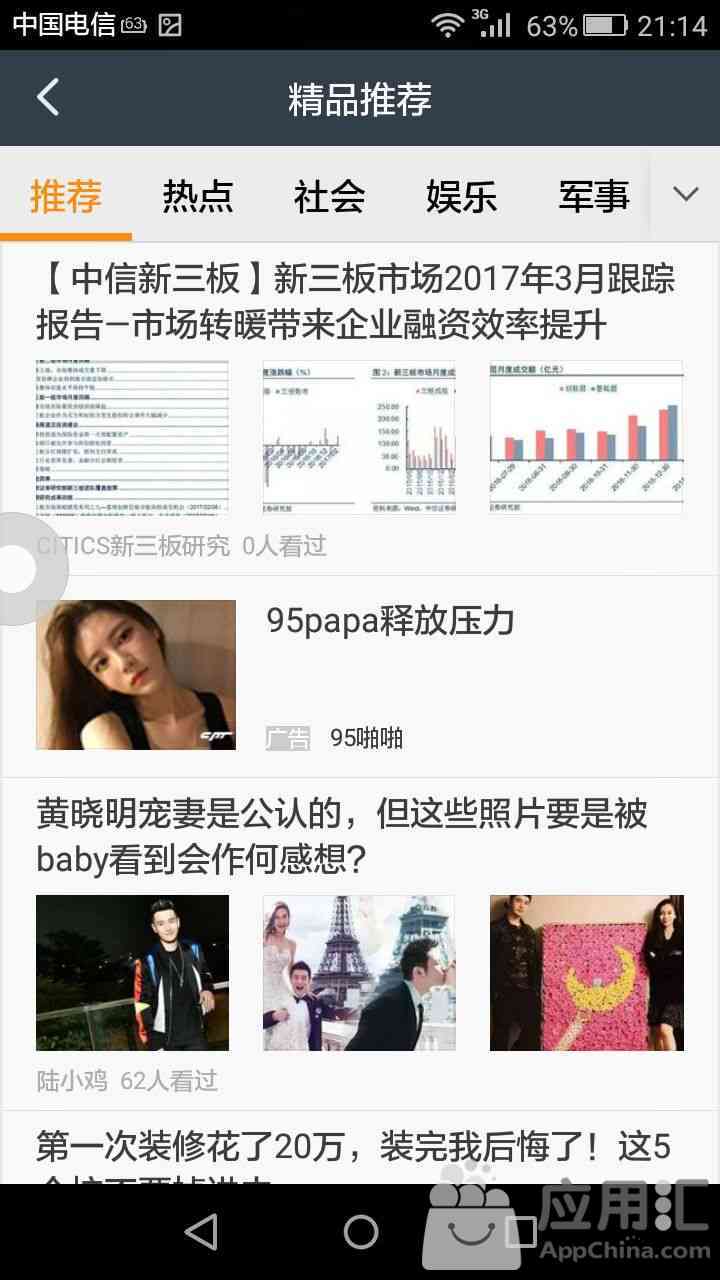Tap the system home button
This screenshot has width=720, height=1280.
(x=361, y=1232)
